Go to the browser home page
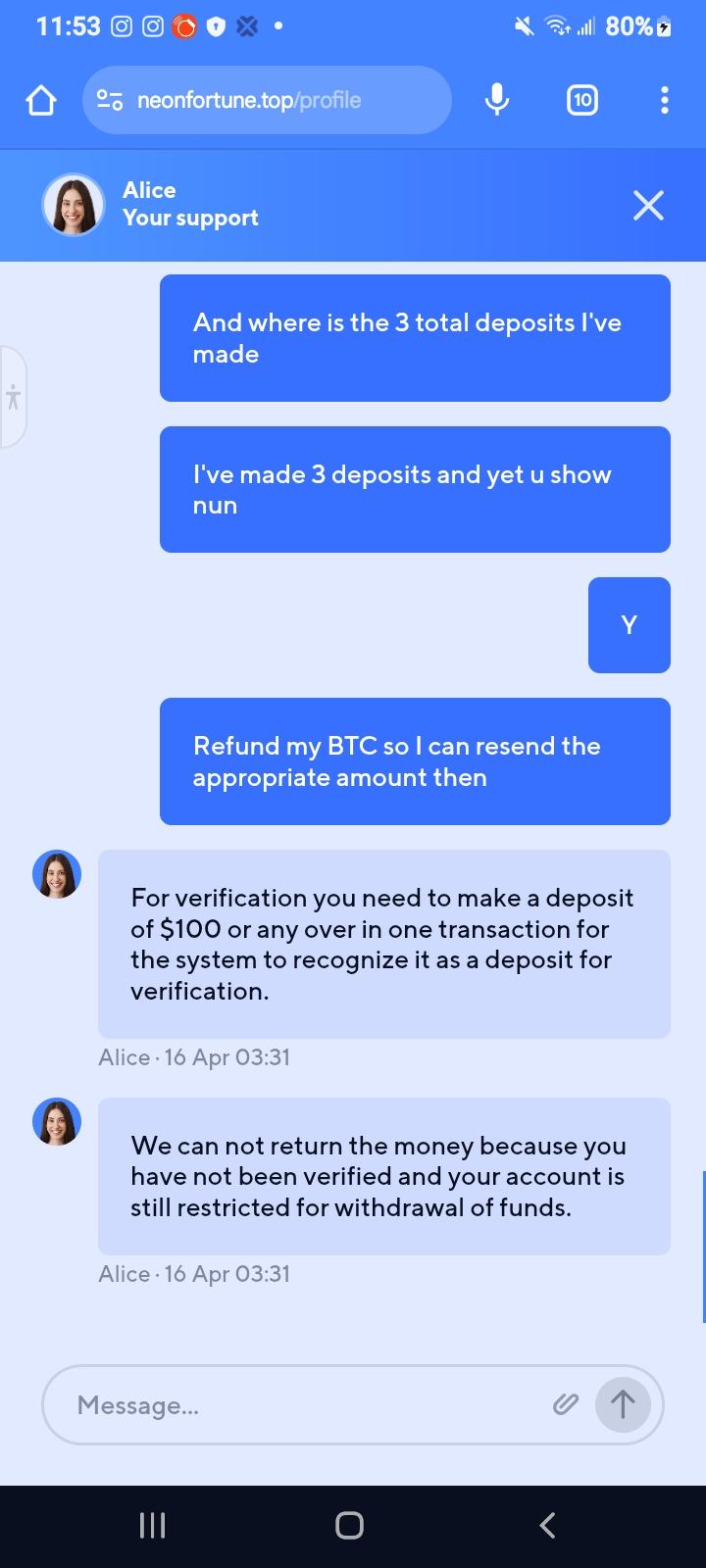 [x=41, y=100]
